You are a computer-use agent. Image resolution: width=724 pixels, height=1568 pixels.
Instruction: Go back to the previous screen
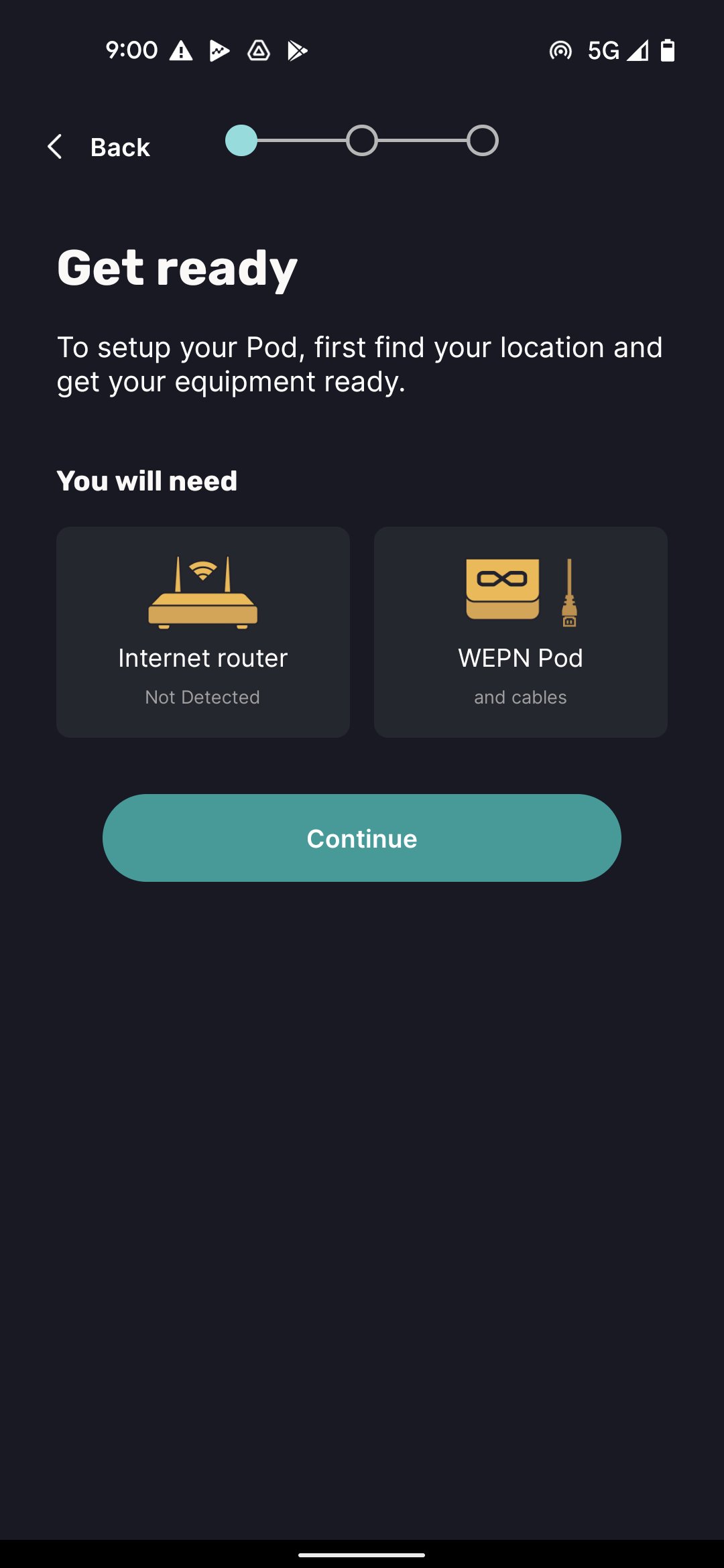tap(99, 147)
